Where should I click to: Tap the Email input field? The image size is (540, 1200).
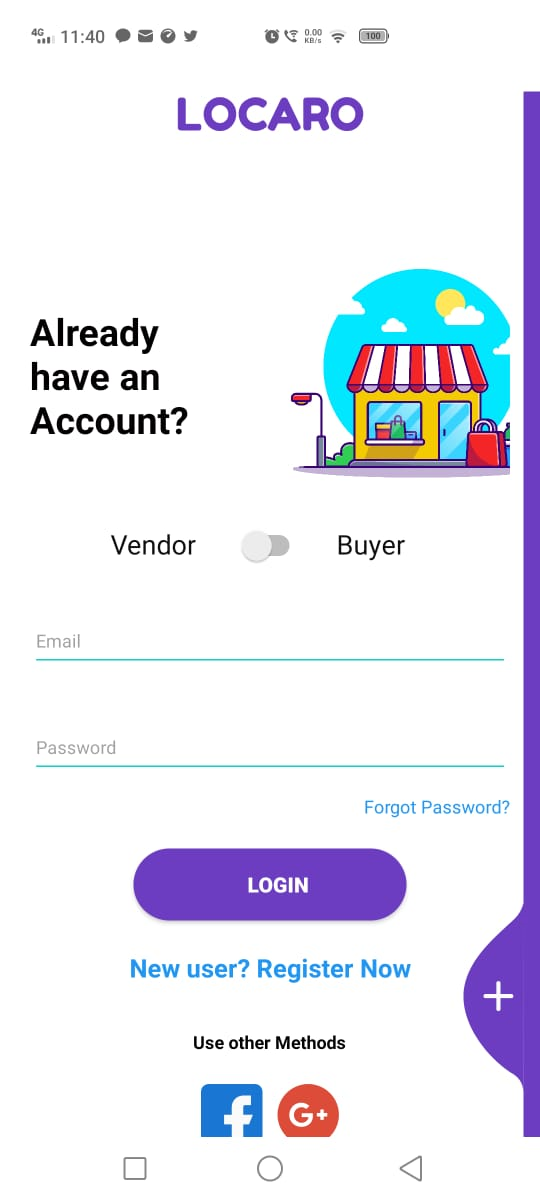coord(270,642)
